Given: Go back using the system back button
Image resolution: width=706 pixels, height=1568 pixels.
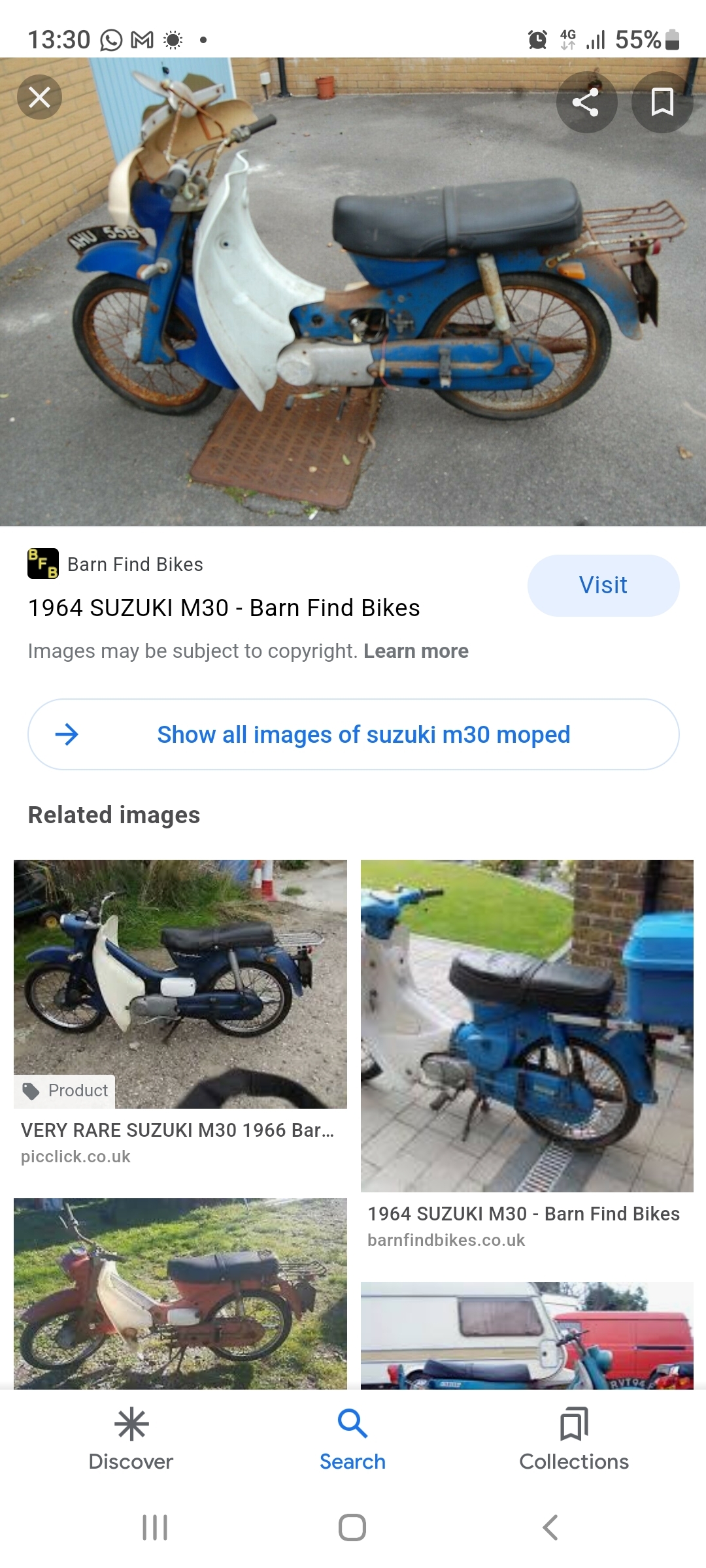Looking at the screenshot, I should tap(550, 1527).
